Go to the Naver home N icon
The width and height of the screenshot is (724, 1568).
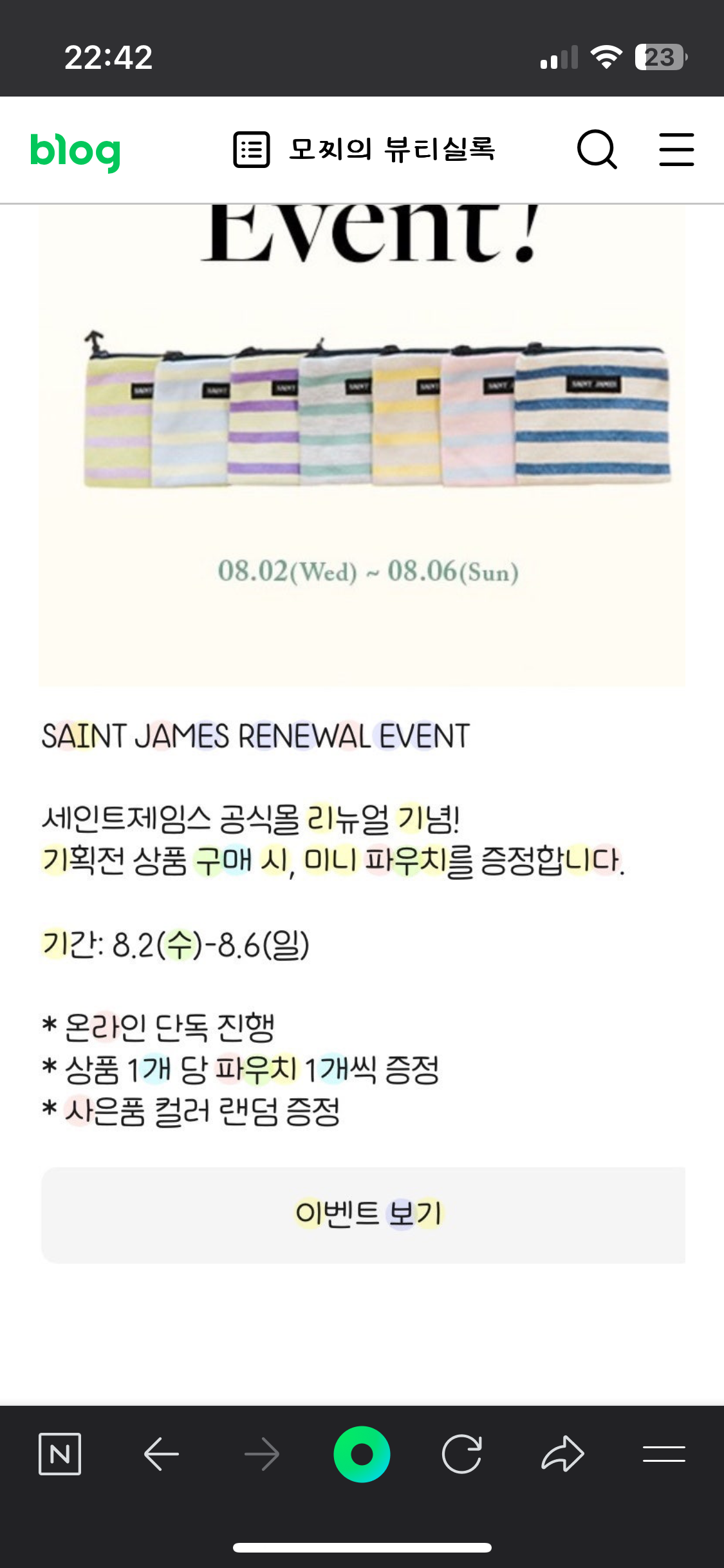pyautogui.click(x=60, y=1454)
